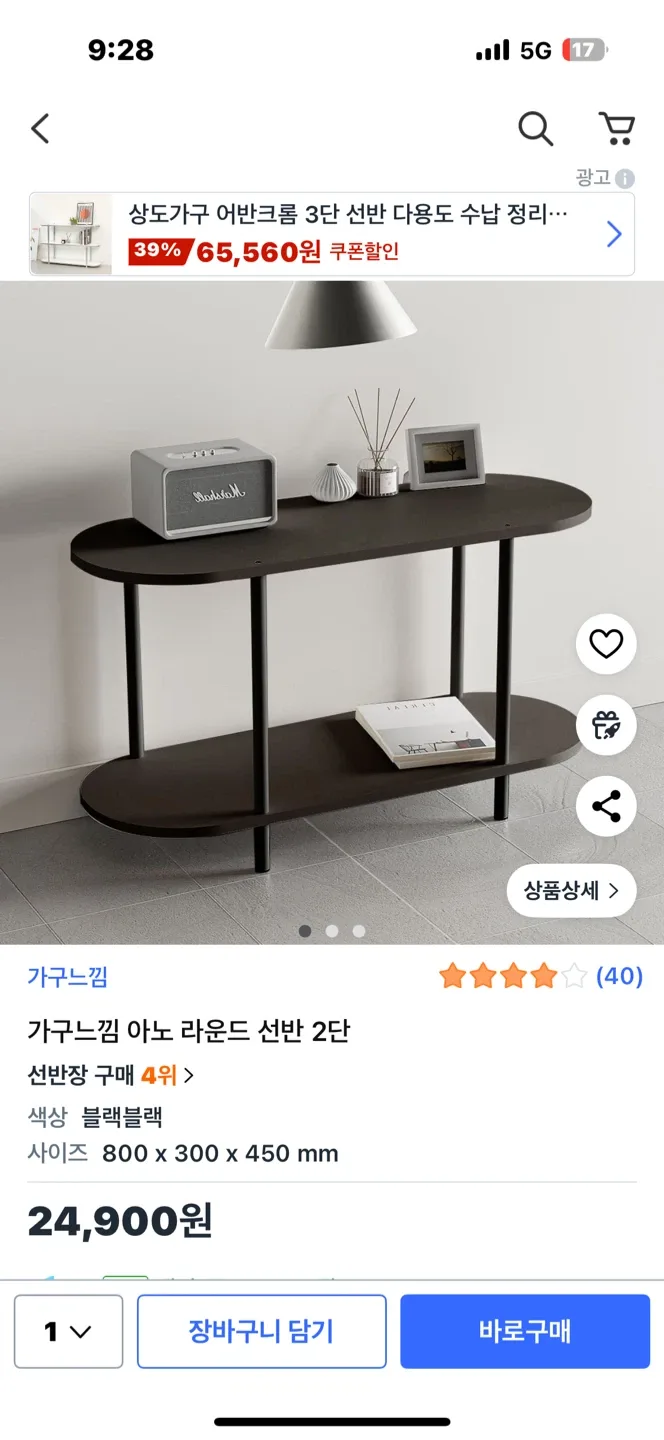Screen dimensions: 664x1440
Task: Expand the quantity dropdown
Action: 68,1331
